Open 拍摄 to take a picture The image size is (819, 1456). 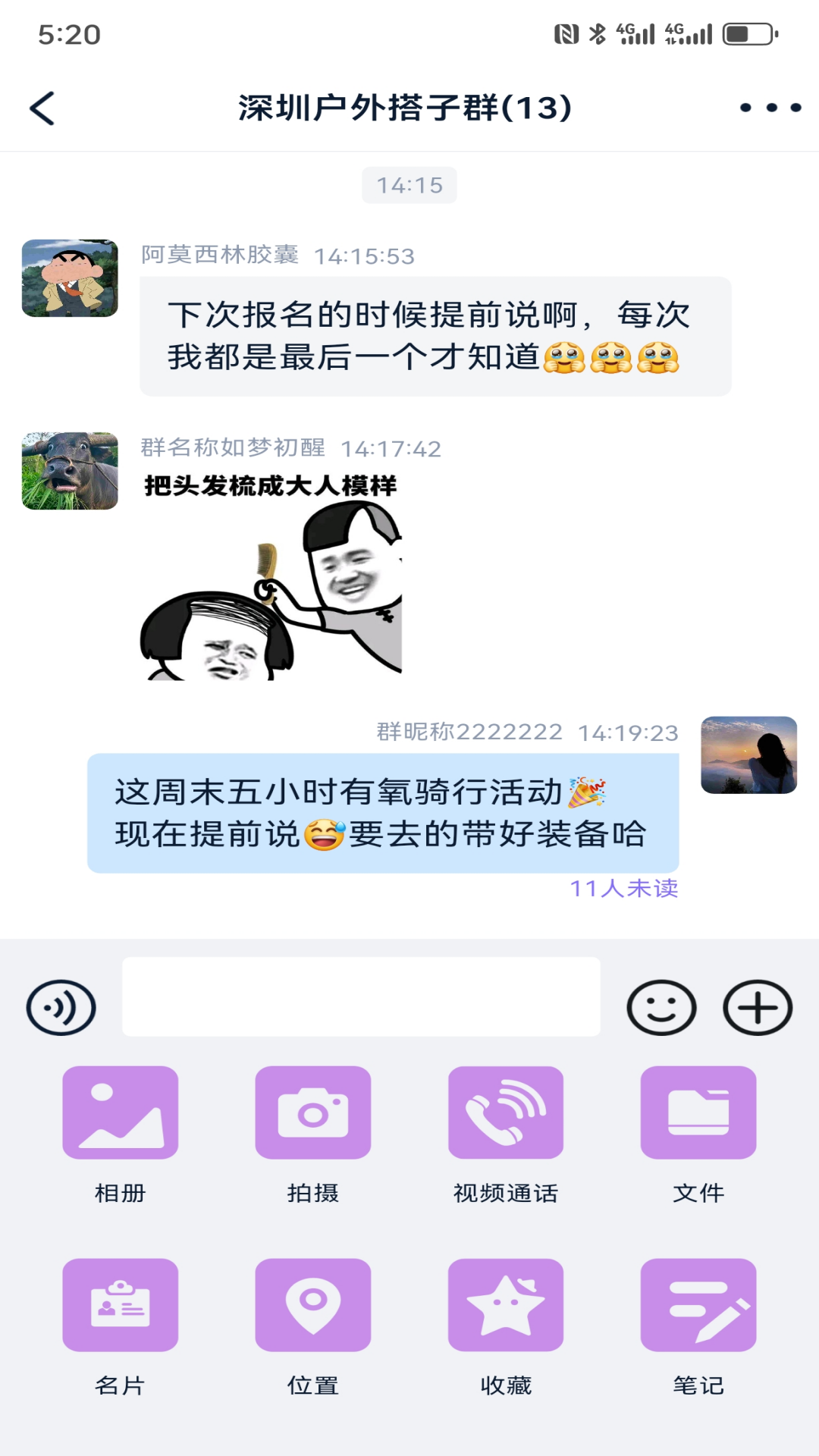pyautogui.click(x=313, y=1112)
